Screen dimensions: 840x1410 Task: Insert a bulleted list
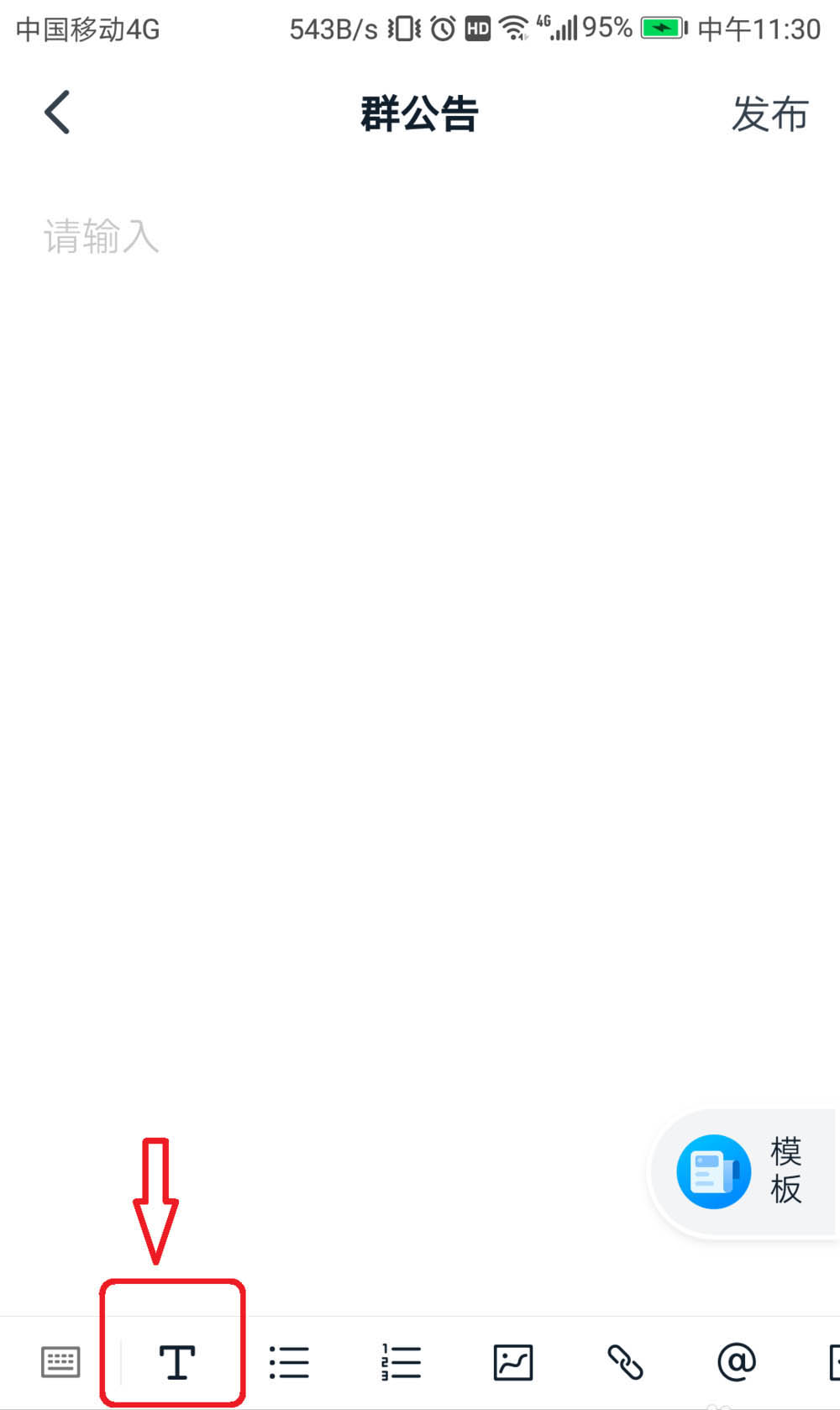289,1362
